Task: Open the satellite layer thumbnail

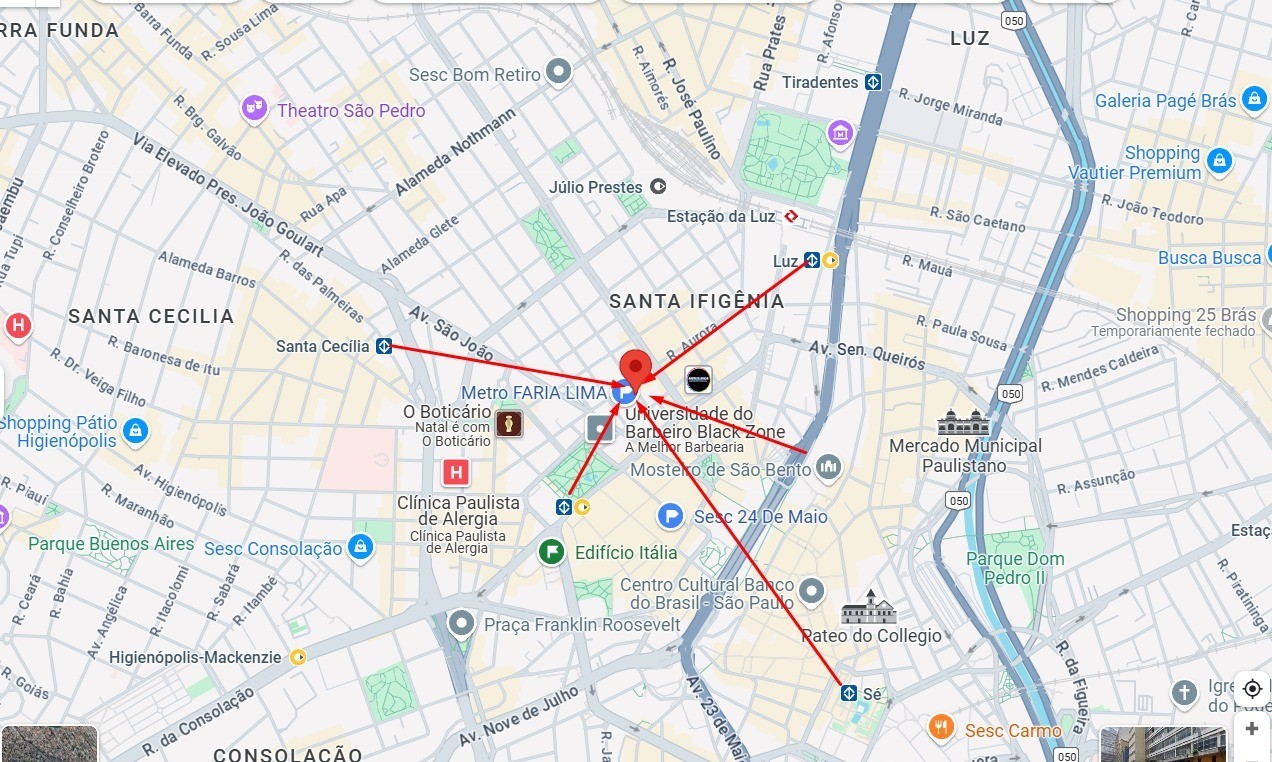Action: [48, 744]
